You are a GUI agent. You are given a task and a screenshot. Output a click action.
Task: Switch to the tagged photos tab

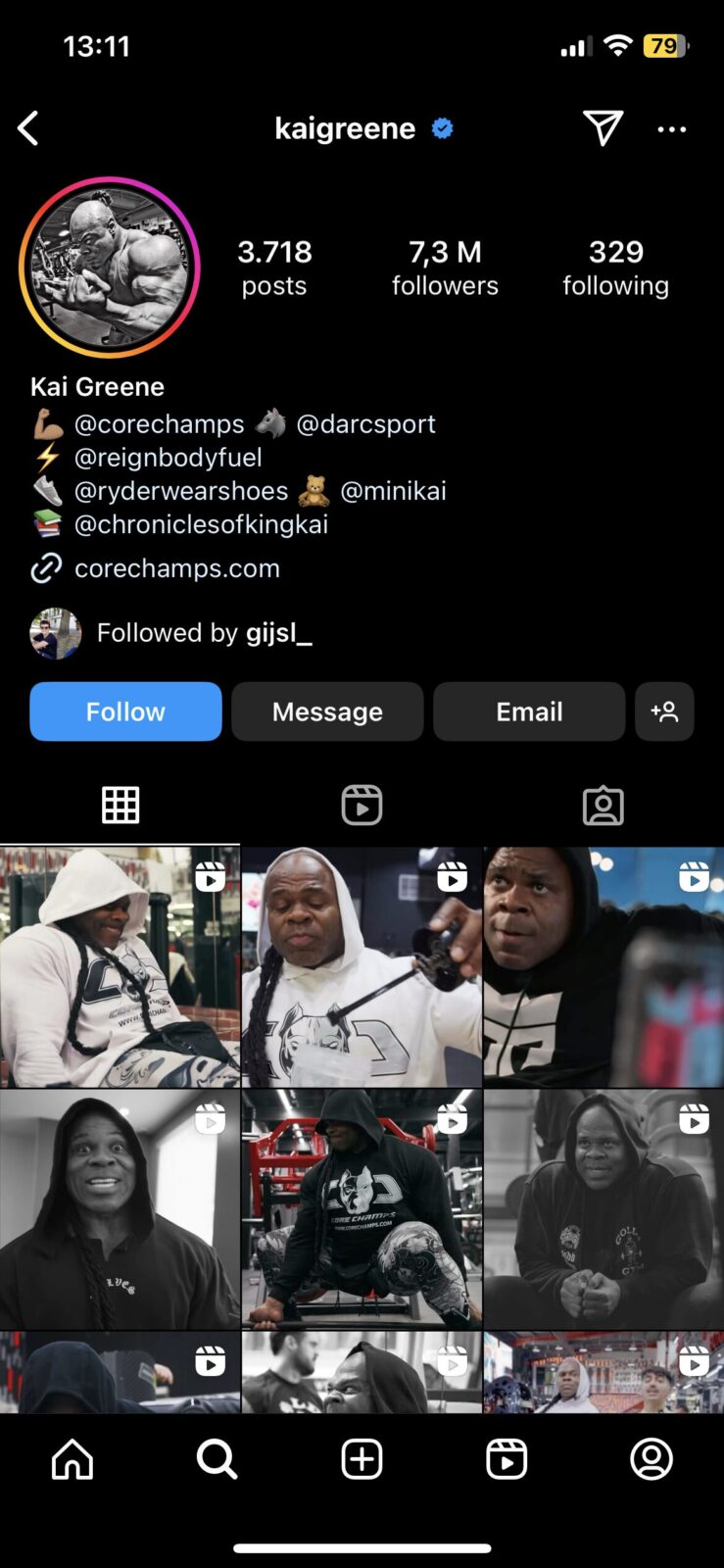(x=603, y=806)
